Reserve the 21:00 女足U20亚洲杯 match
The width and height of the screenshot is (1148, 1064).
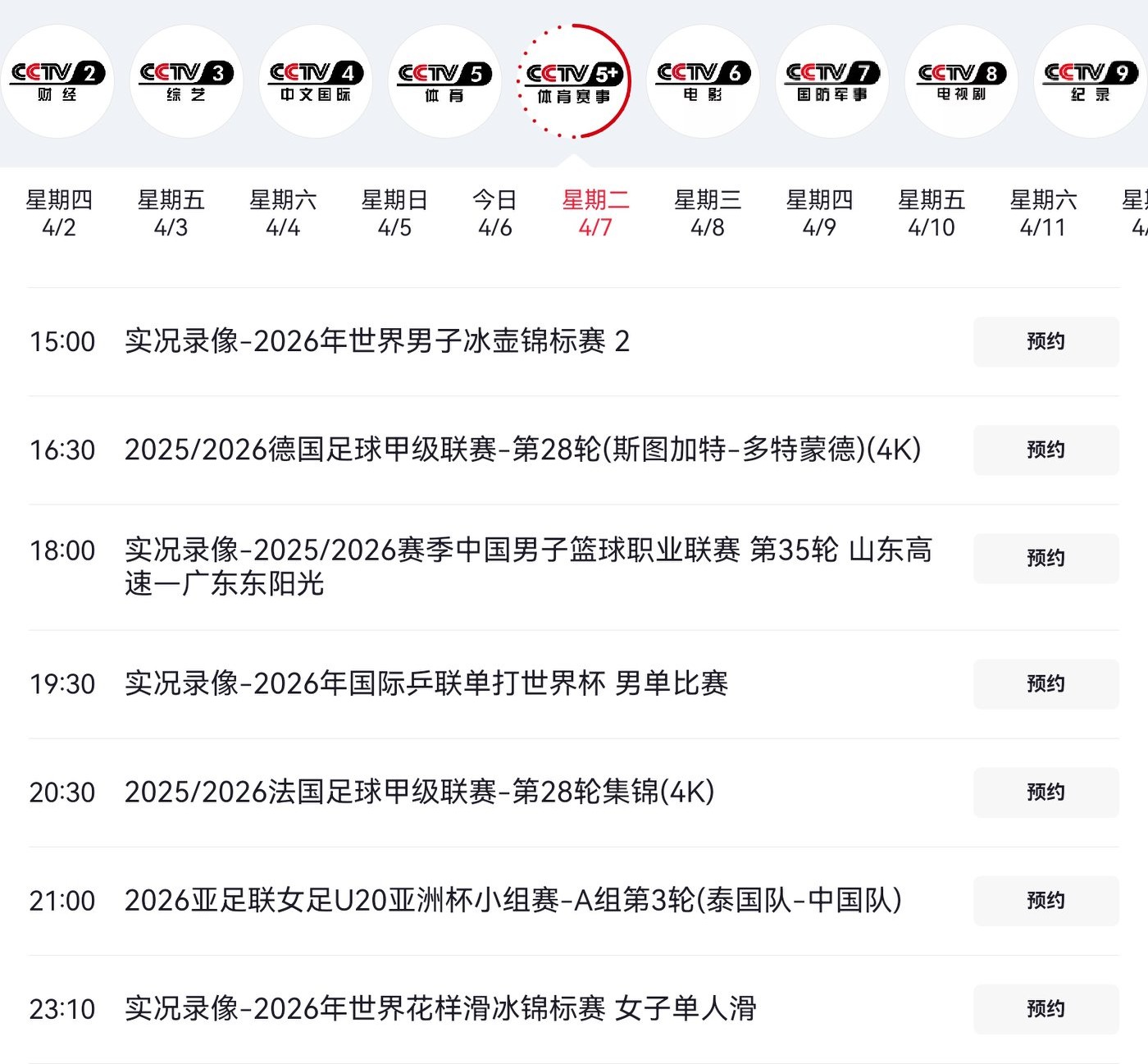tap(1045, 900)
